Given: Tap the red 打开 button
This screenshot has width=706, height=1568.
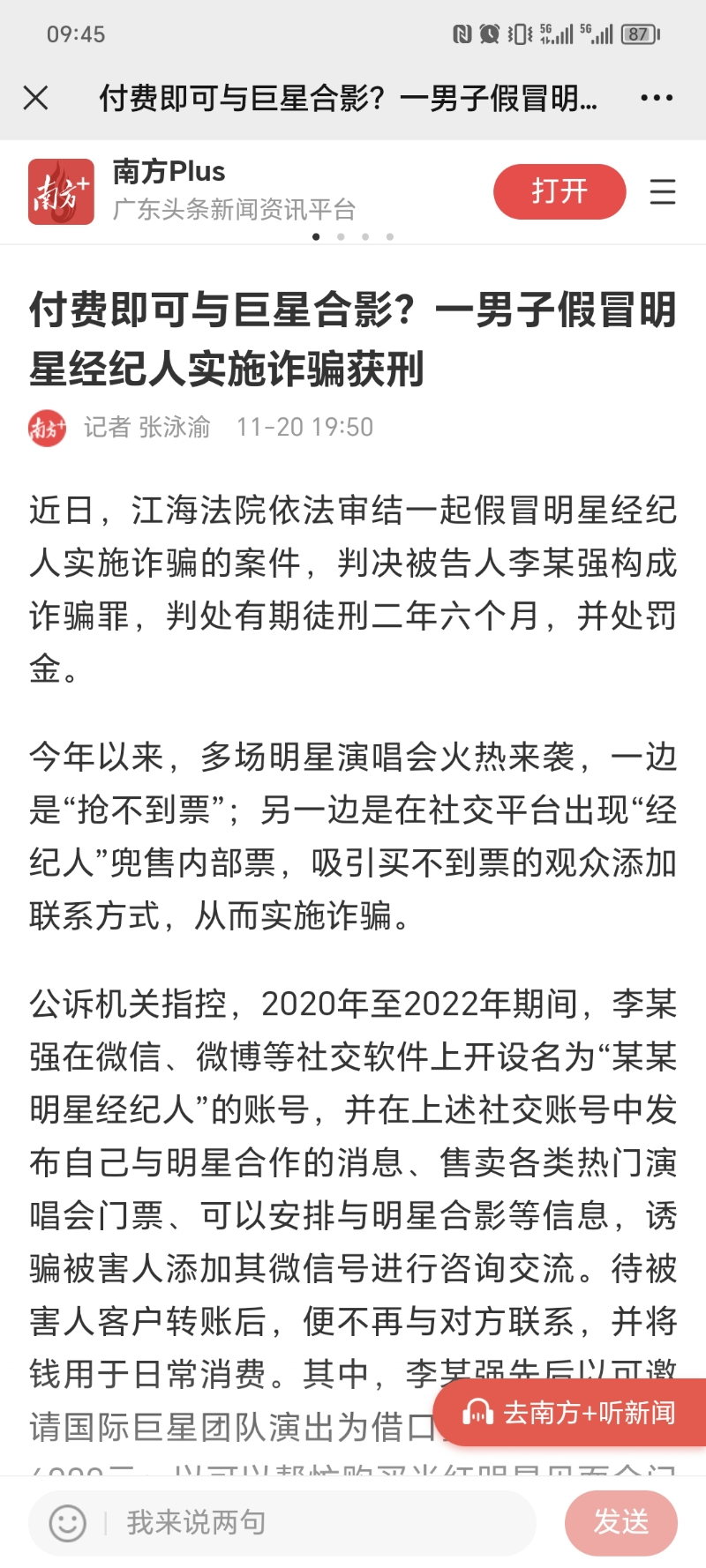Looking at the screenshot, I should [560, 191].
